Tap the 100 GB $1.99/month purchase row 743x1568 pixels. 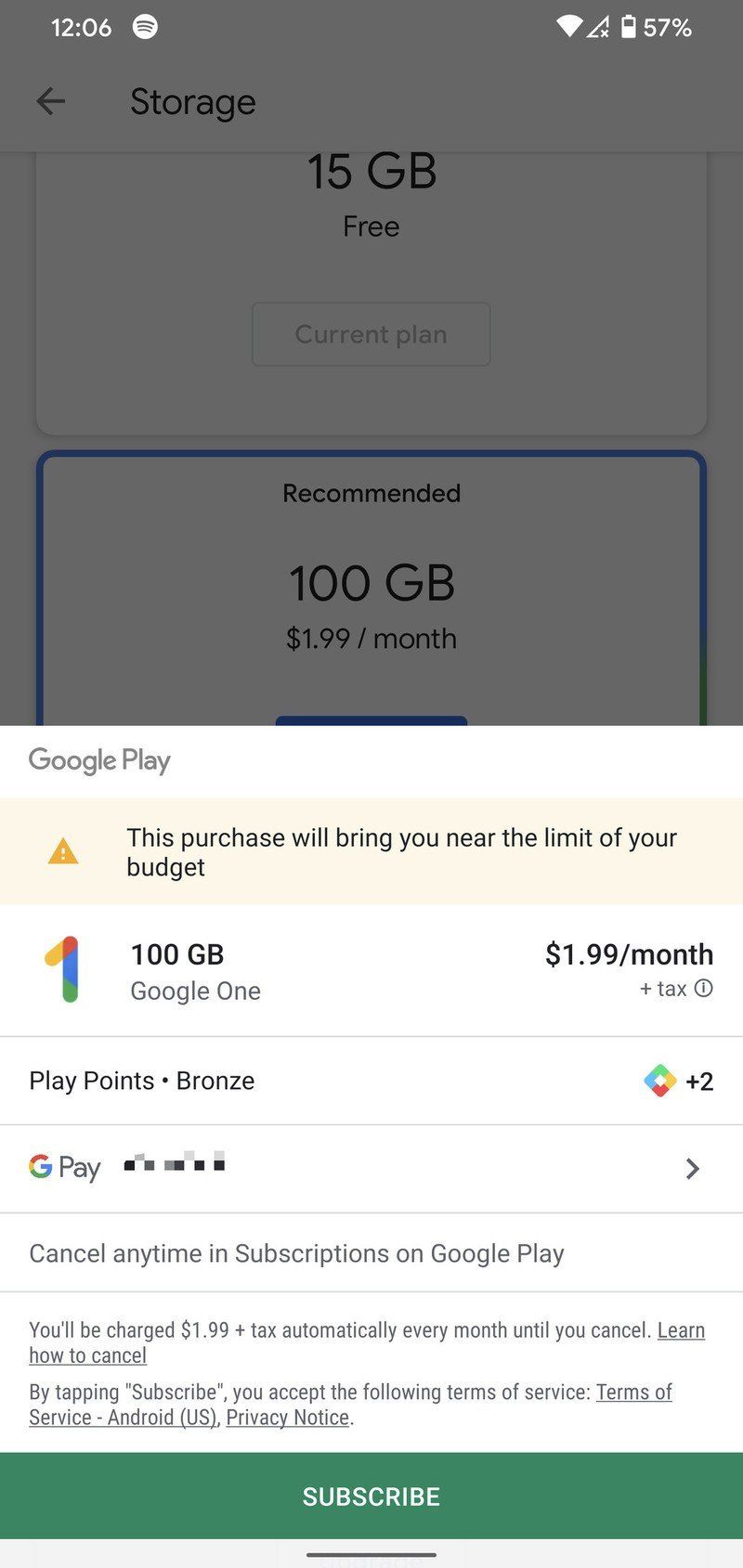point(371,970)
